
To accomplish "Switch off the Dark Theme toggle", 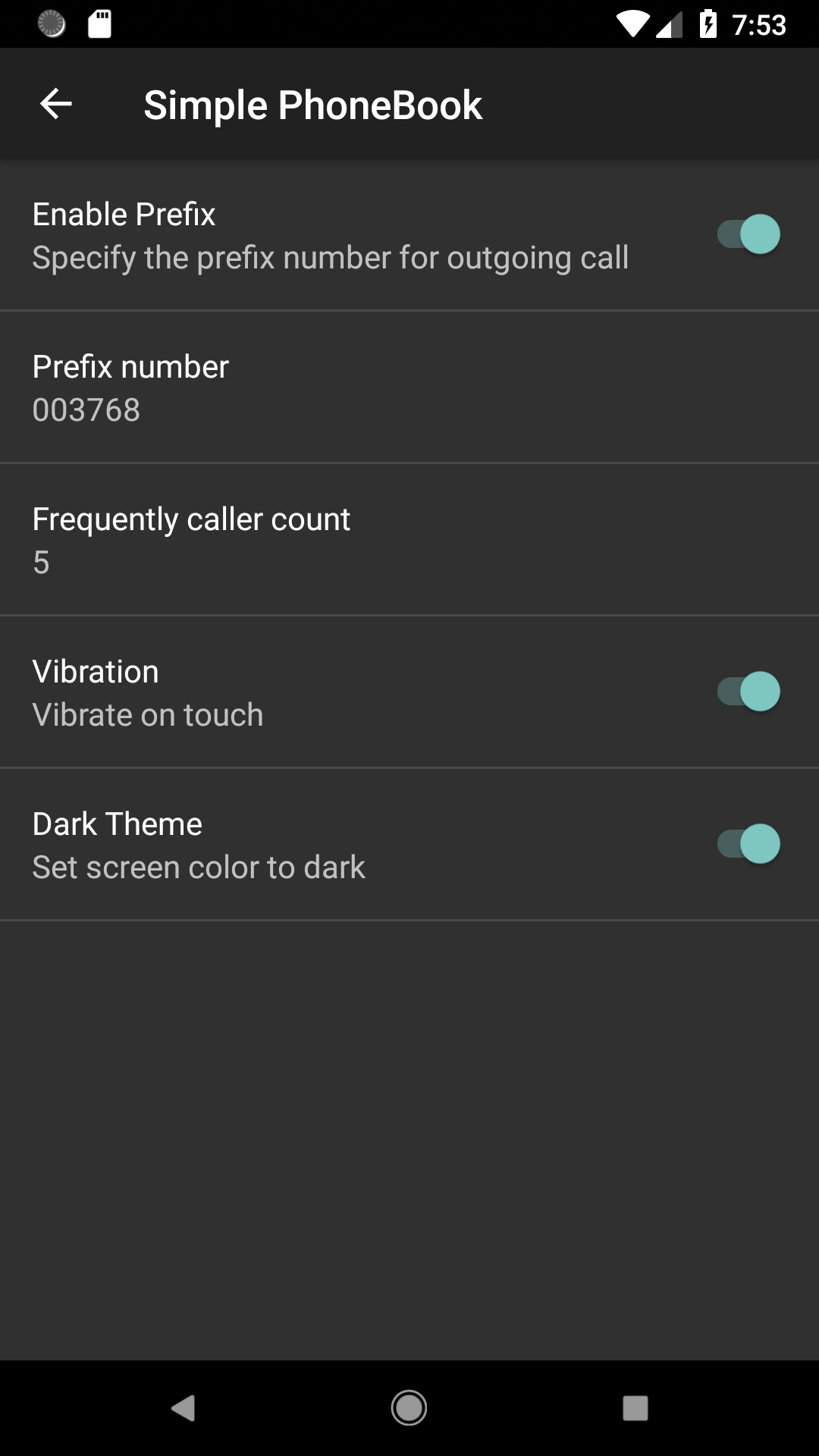I will tap(748, 844).
